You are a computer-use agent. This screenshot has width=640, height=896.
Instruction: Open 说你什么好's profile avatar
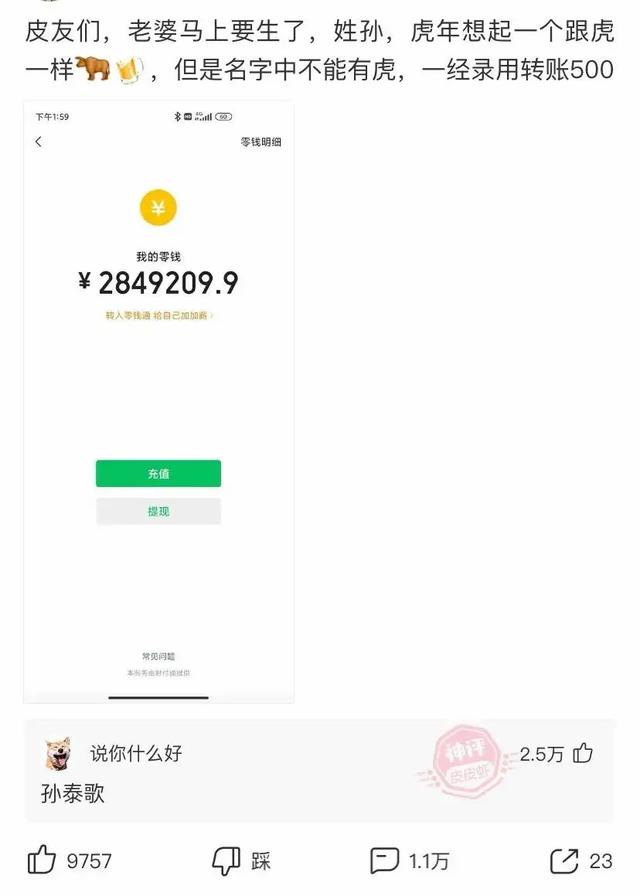coord(58,754)
